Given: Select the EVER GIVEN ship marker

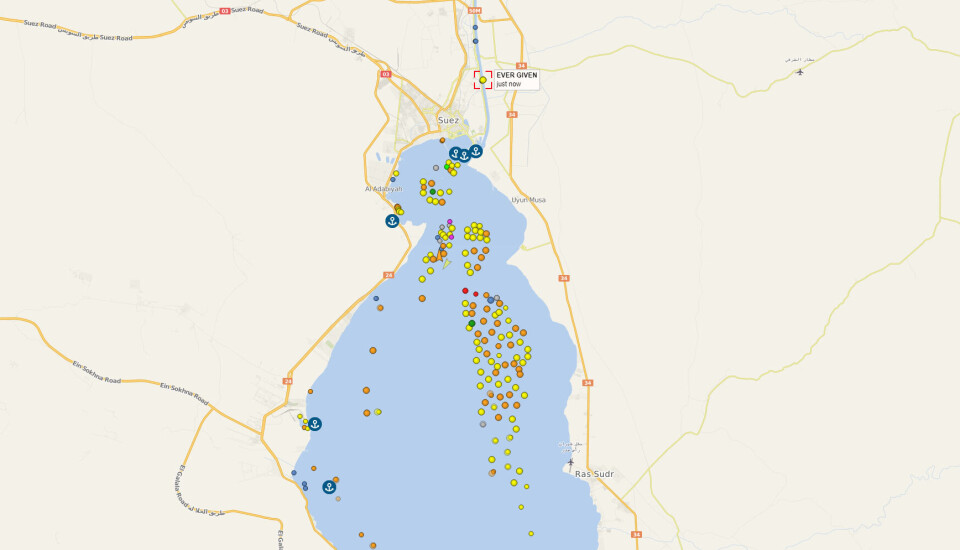Looking at the screenshot, I should pyautogui.click(x=483, y=80).
